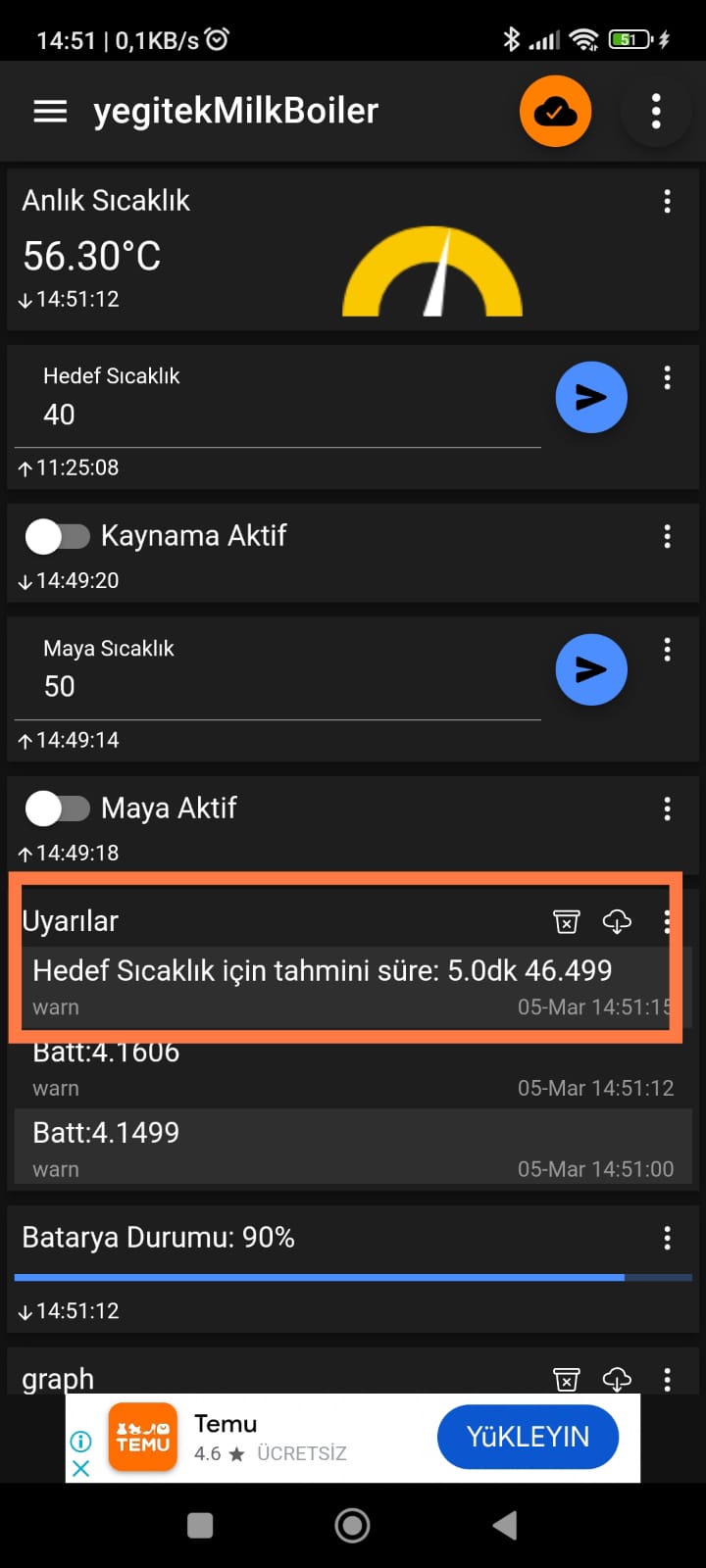Open options for Anlık Sıcaklık panel

667,202
